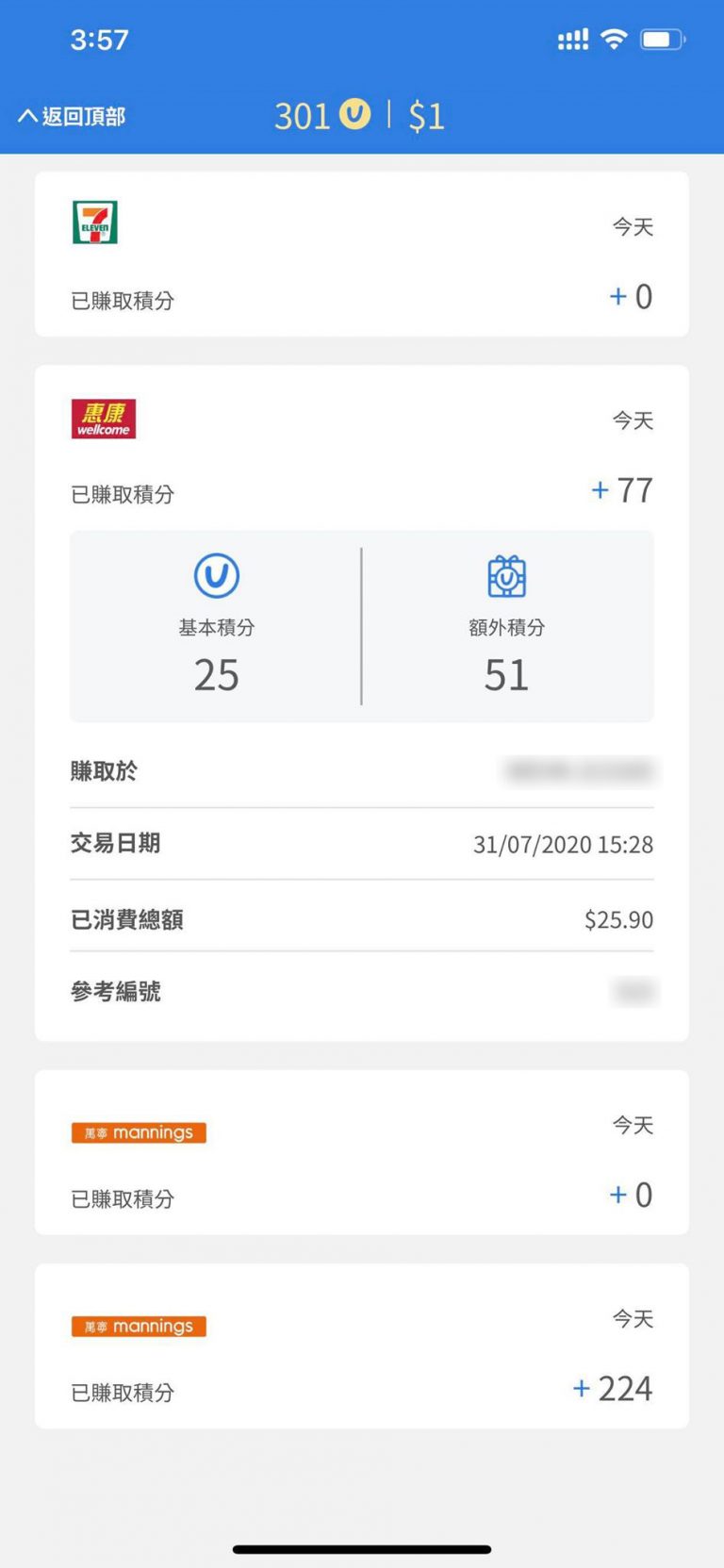Toggle the 參考編號 reference number row
The width and height of the screenshot is (724, 1568).
362,992
